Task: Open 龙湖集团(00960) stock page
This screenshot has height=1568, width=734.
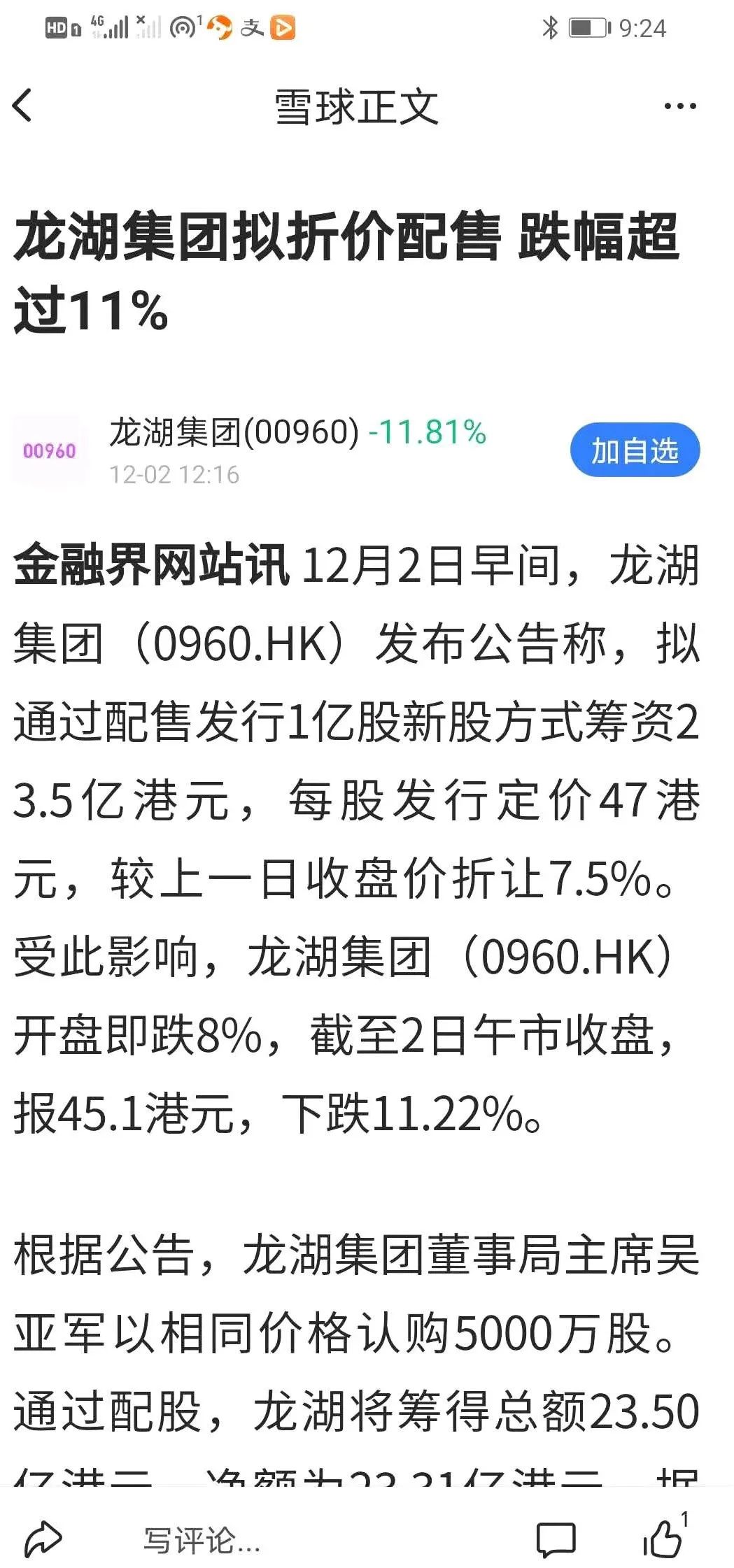Action: tap(234, 432)
